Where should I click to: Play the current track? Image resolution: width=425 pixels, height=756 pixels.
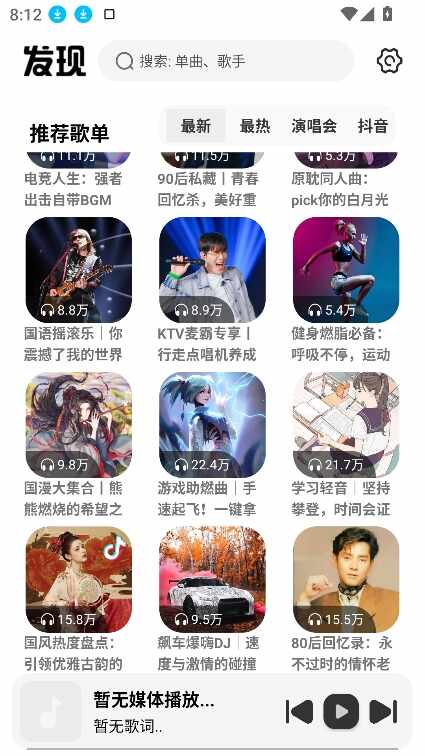tap(341, 712)
